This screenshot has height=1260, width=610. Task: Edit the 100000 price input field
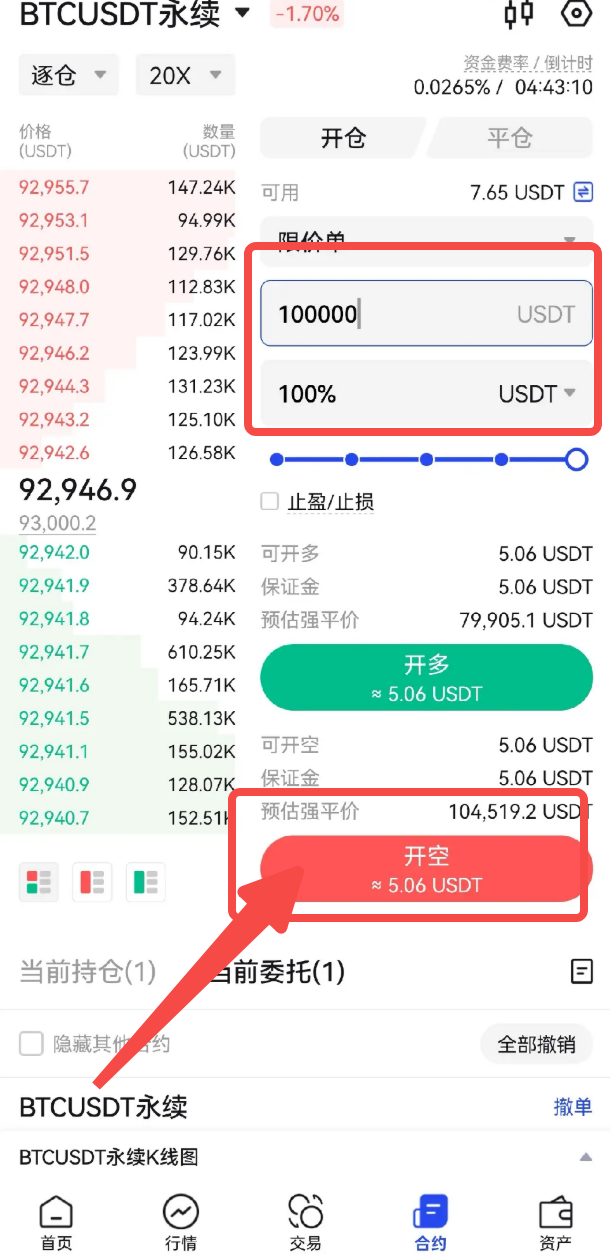(x=390, y=314)
